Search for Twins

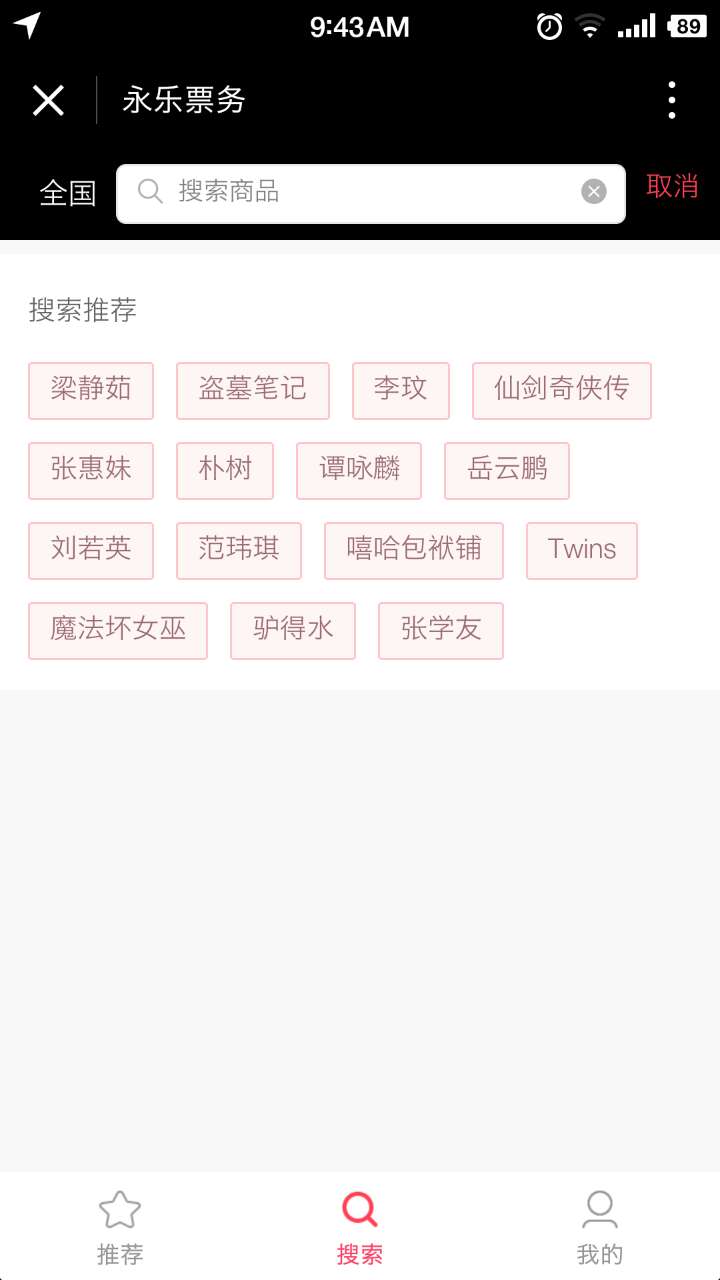[x=582, y=550]
